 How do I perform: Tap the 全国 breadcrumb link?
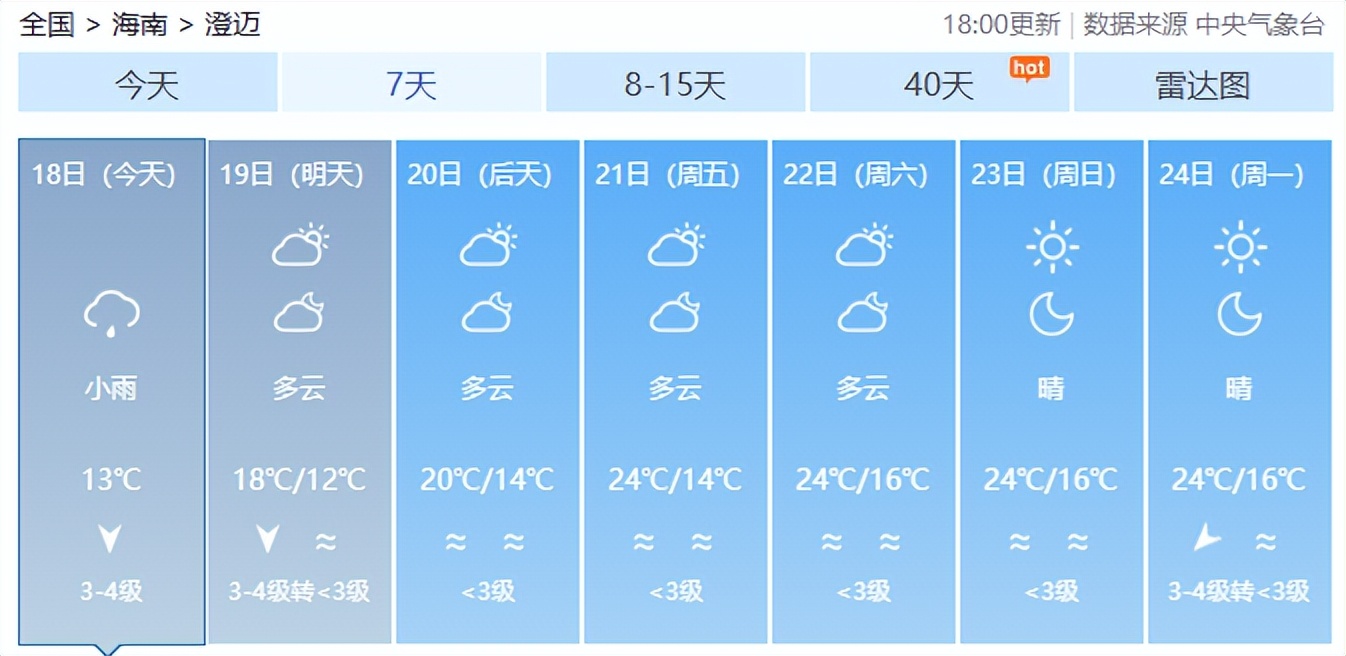click(x=47, y=24)
